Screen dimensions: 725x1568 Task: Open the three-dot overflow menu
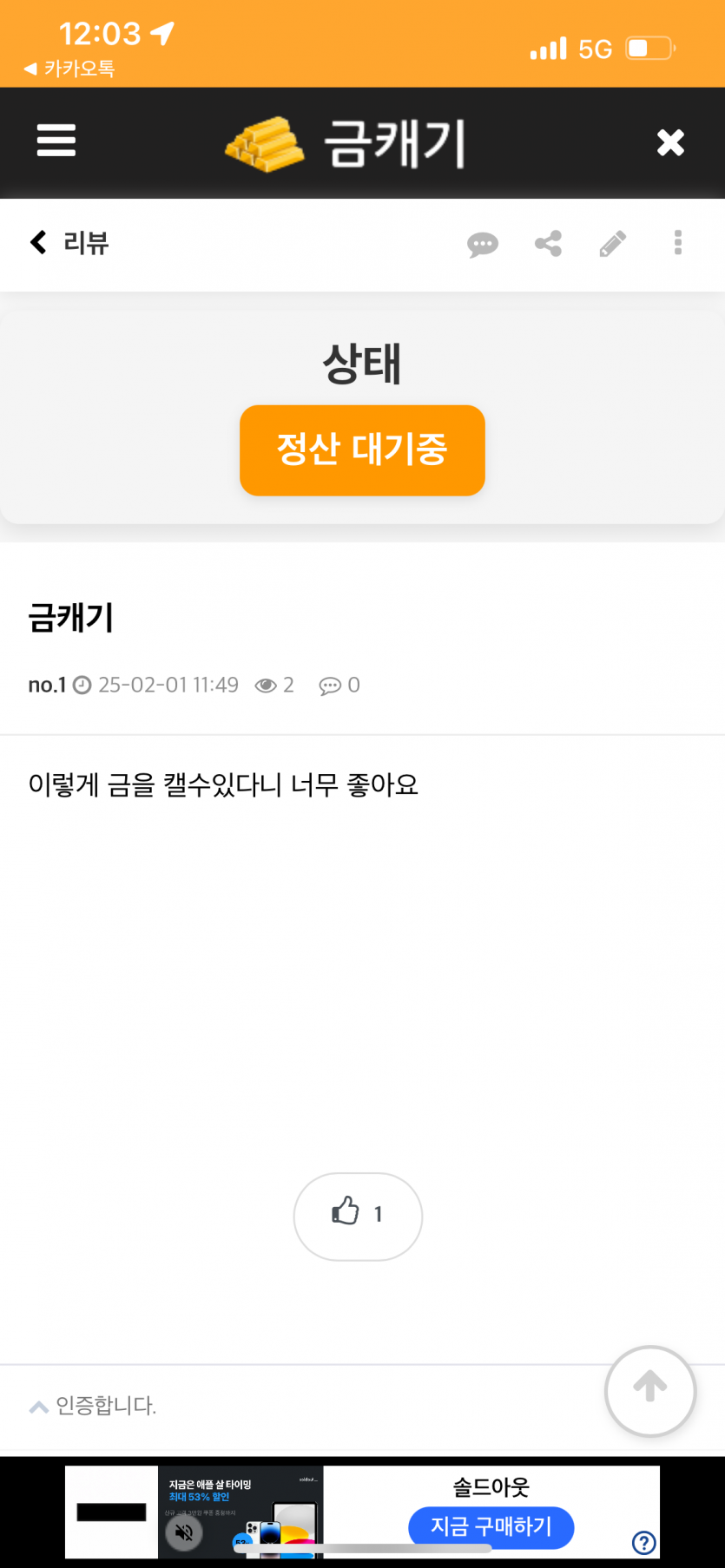coord(678,243)
